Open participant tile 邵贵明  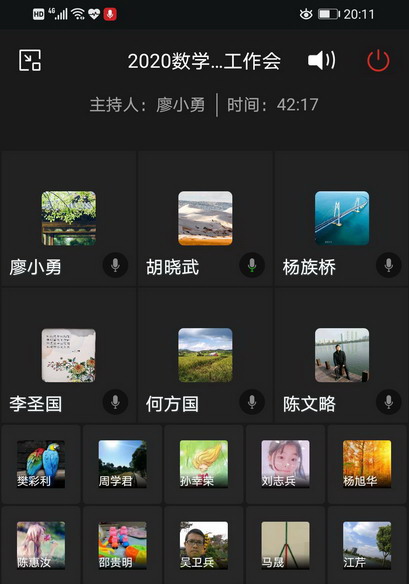123,545
